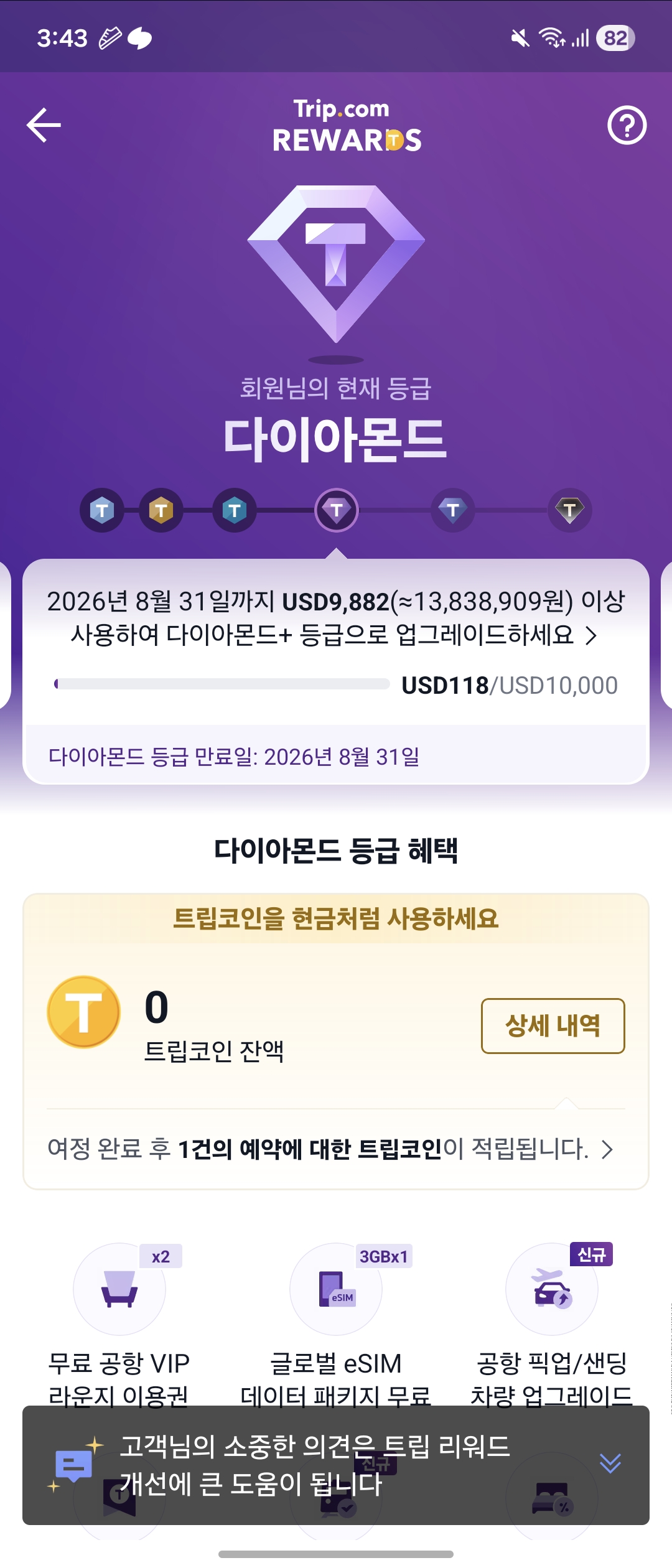Open the pending 트립코인 적립 booking link
This screenshot has width=672, height=1568.
coord(330,1149)
